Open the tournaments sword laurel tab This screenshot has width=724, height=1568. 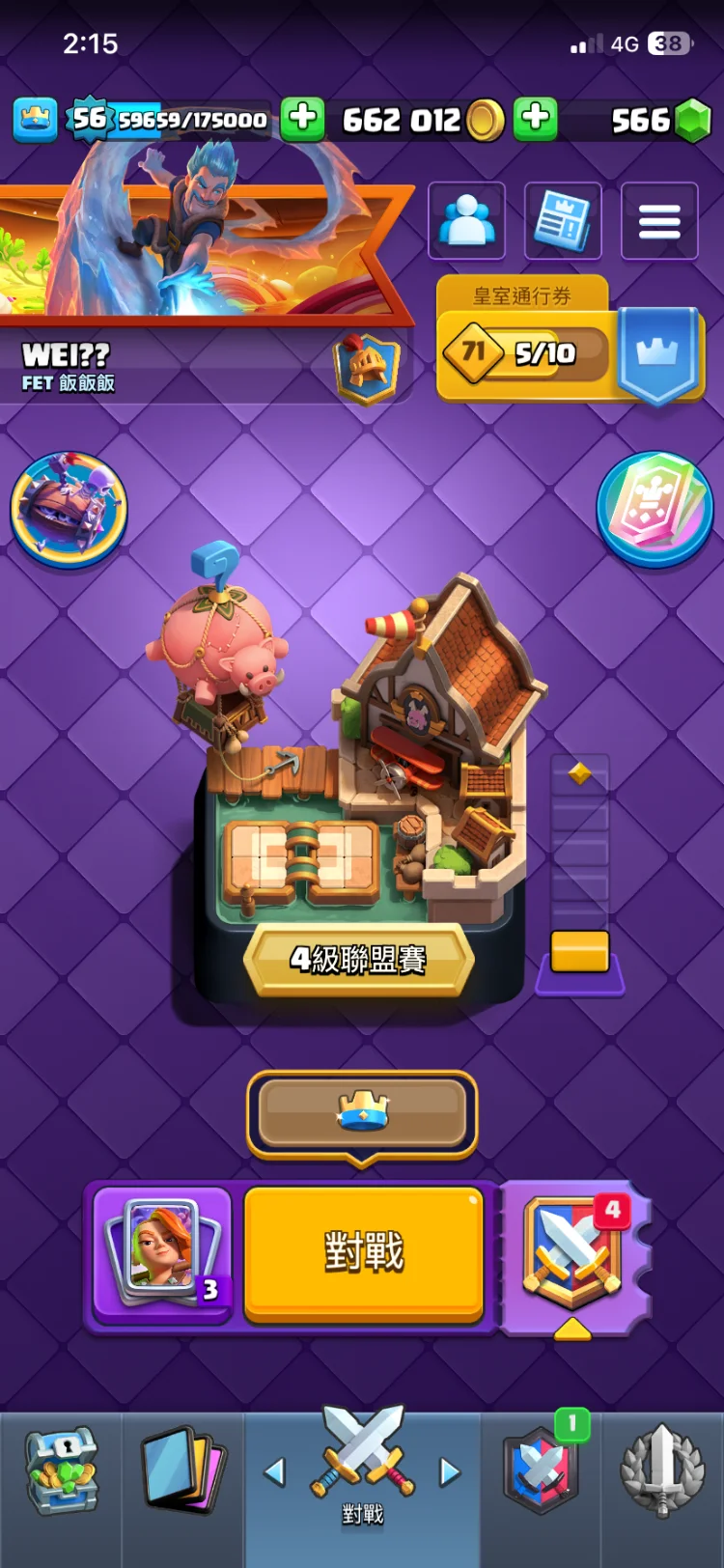(x=662, y=1472)
